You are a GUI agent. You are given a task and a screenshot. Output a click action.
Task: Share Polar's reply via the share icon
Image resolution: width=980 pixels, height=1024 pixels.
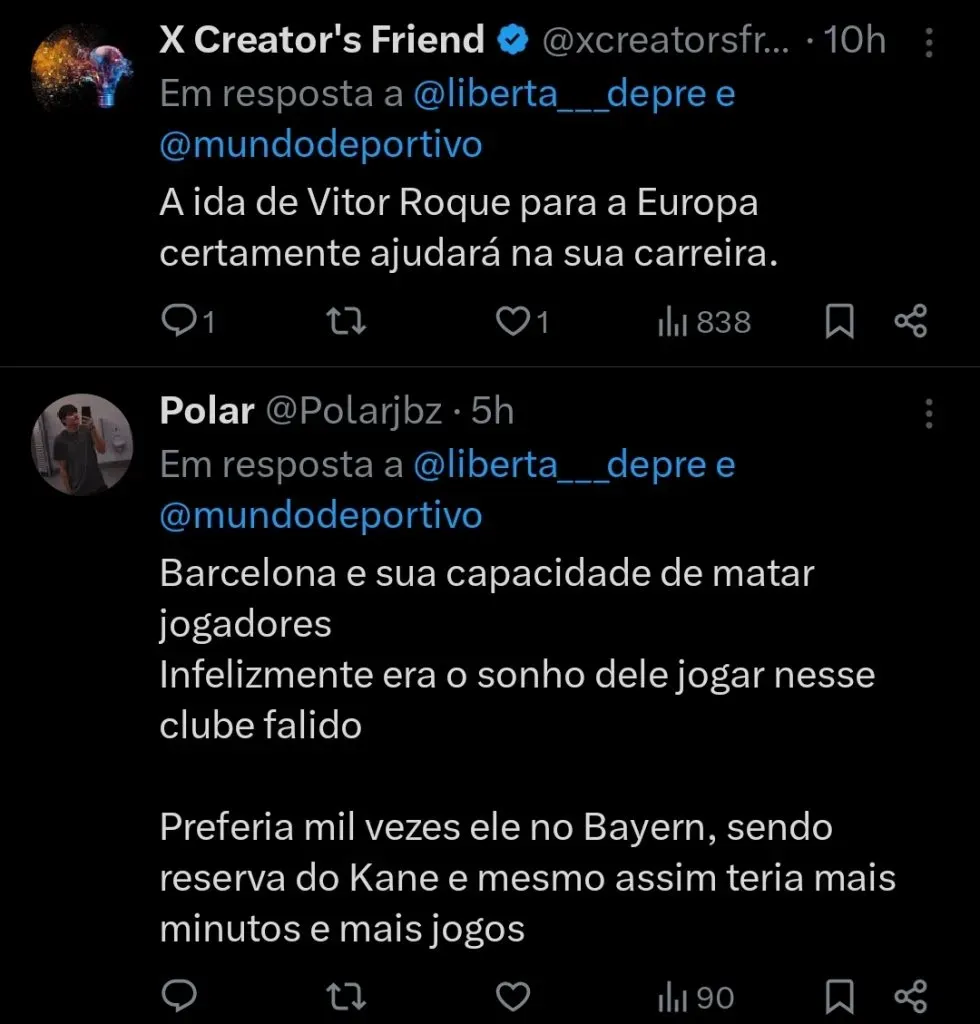click(910, 996)
